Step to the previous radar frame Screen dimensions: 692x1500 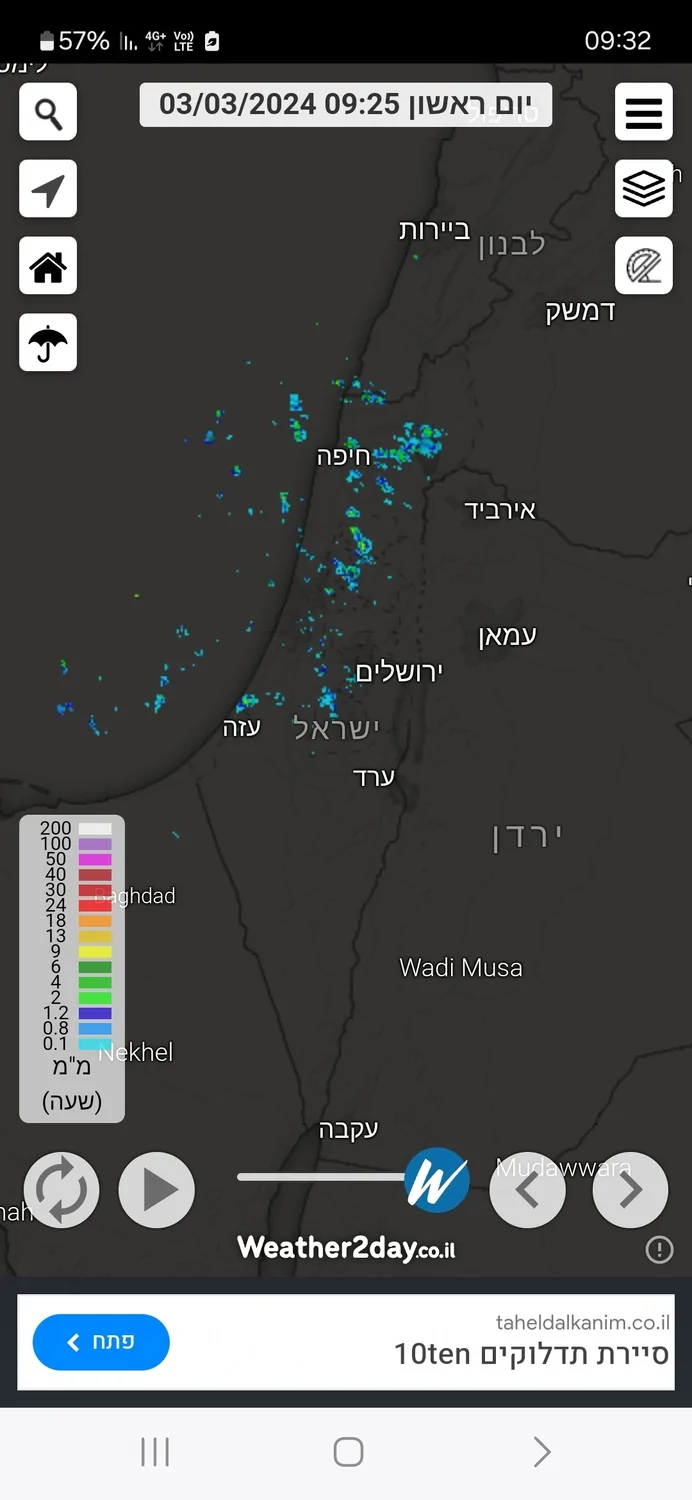528,1190
